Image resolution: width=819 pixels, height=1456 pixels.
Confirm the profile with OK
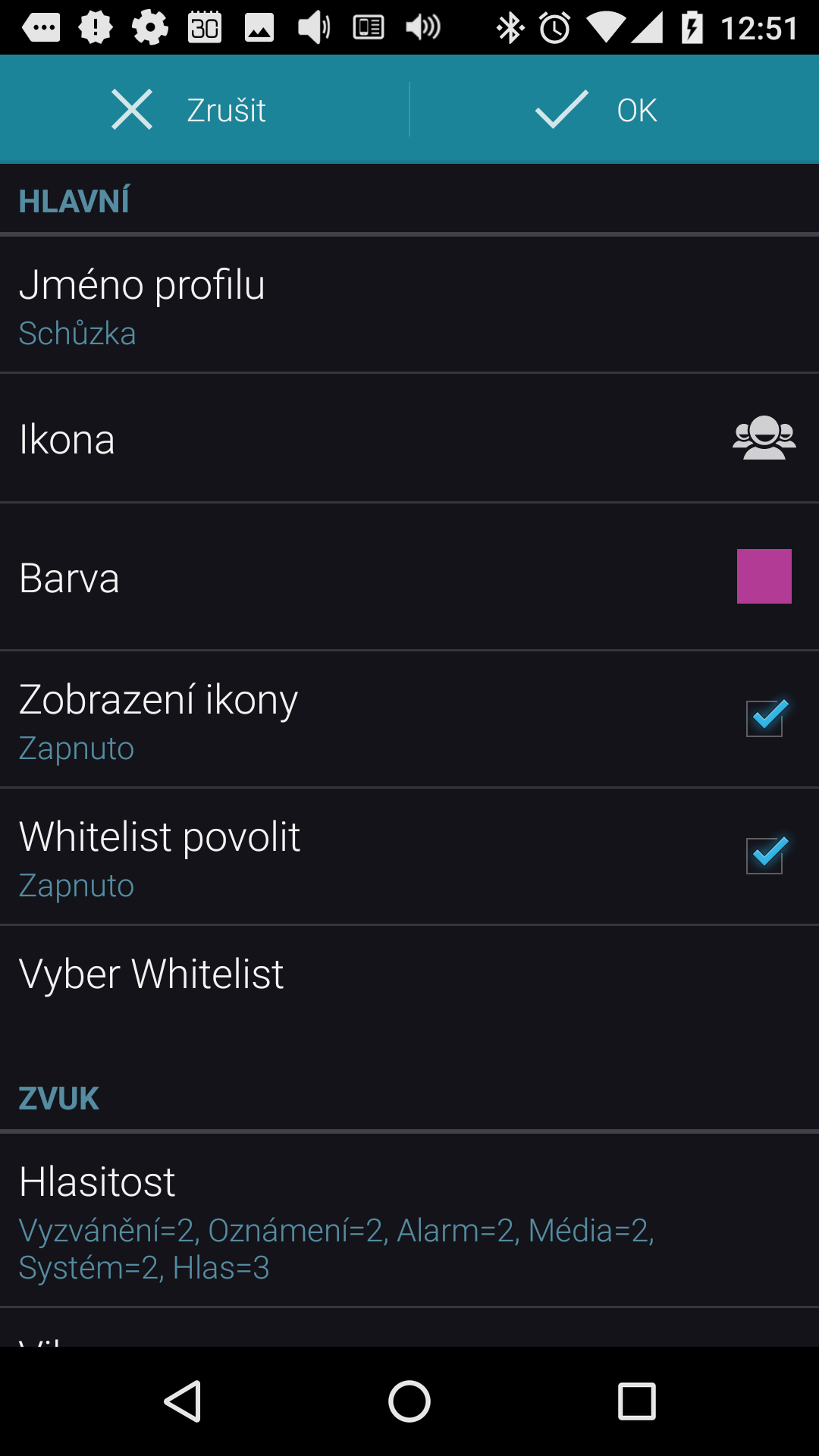614,109
